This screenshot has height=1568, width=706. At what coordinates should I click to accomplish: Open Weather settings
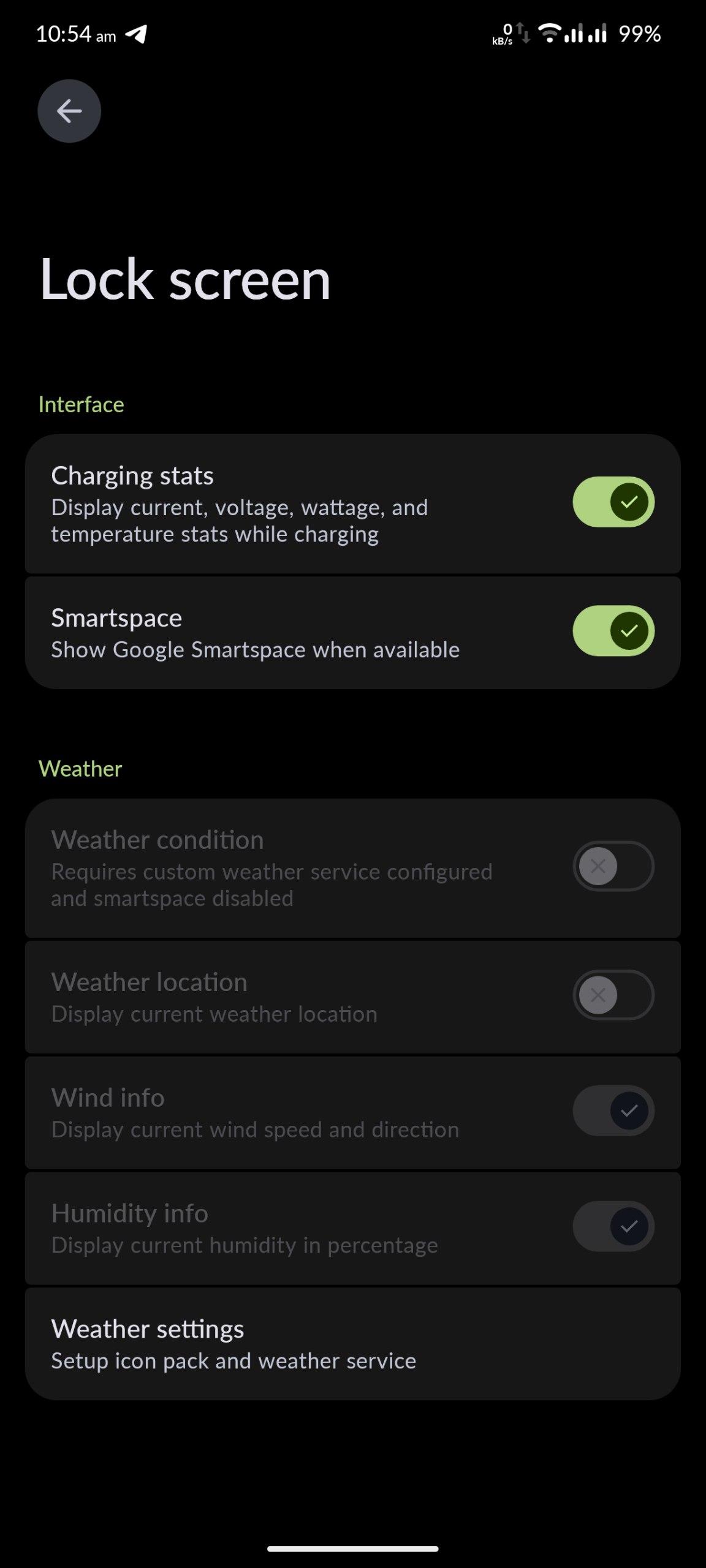click(x=352, y=1344)
